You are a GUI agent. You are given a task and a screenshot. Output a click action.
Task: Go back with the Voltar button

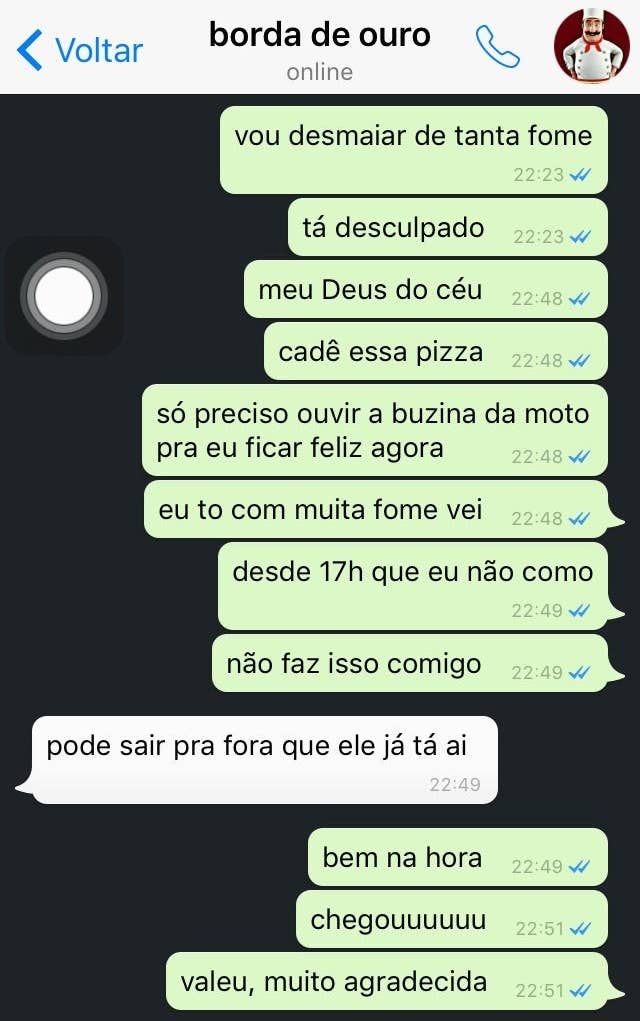[80, 49]
